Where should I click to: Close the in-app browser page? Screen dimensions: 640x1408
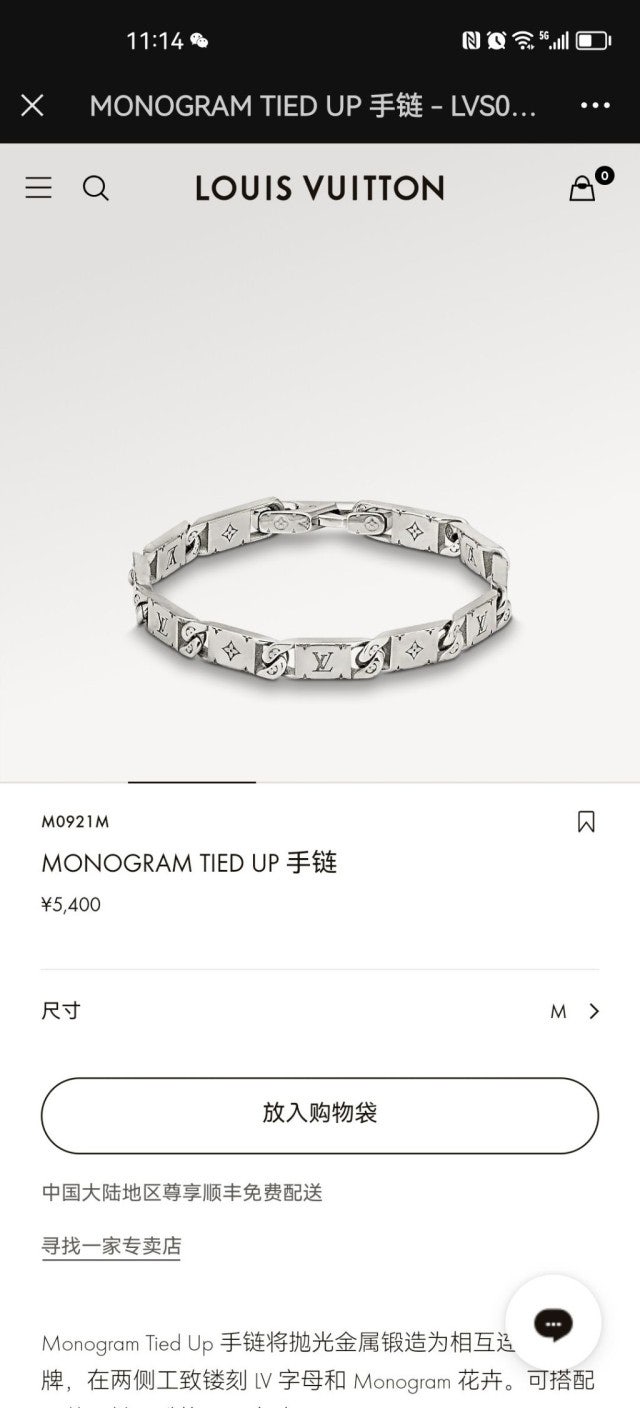[32, 105]
